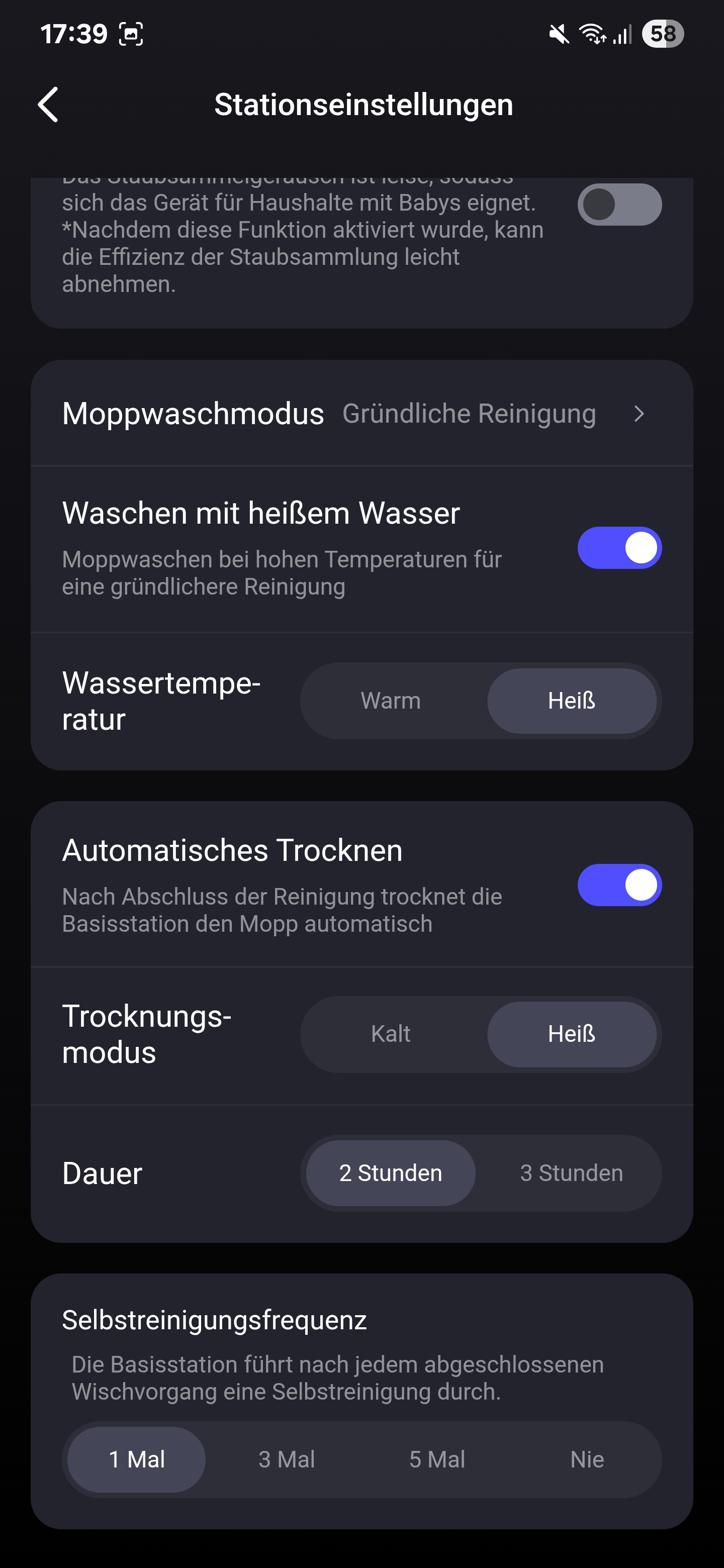Image resolution: width=724 pixels, height=1568 pixels.
Task: Go back from Stationseinstellungen
Action: coord(49,105)
